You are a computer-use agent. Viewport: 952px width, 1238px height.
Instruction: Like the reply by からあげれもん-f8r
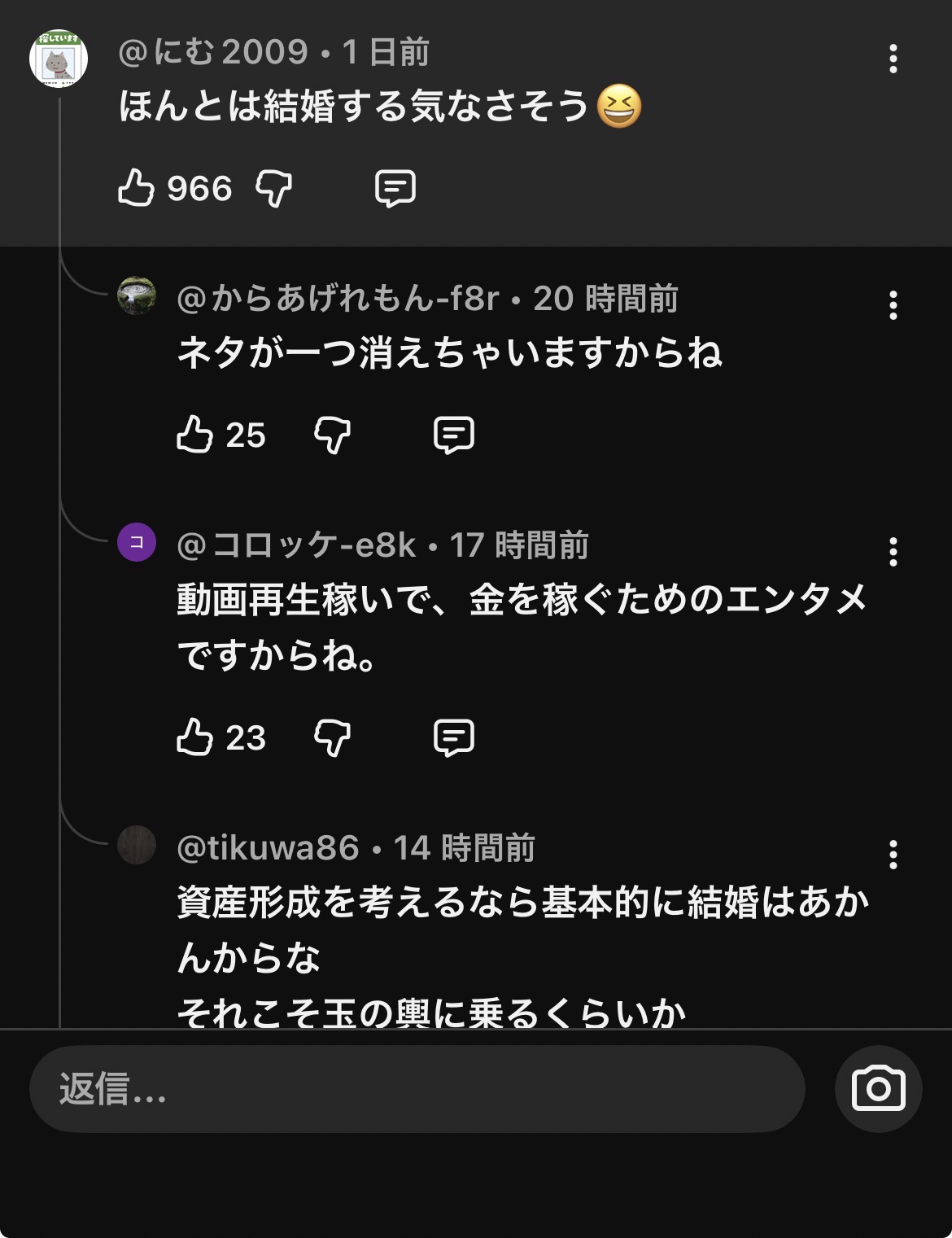tap(194, 435)
